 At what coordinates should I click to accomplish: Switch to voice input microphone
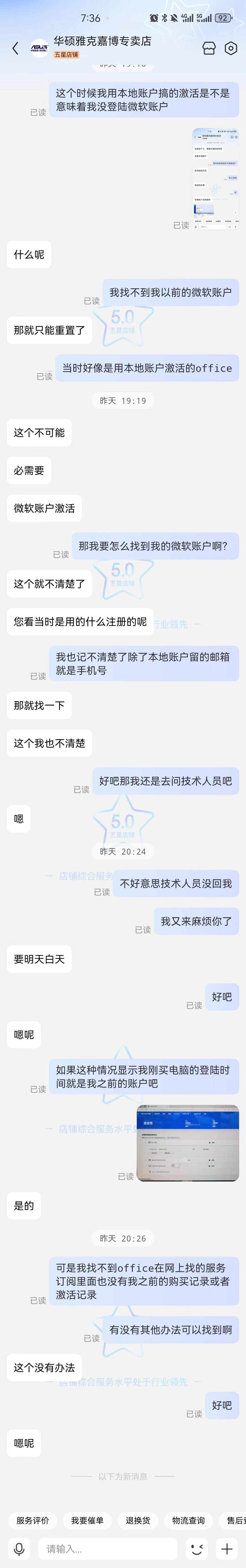pos(20,1548)
